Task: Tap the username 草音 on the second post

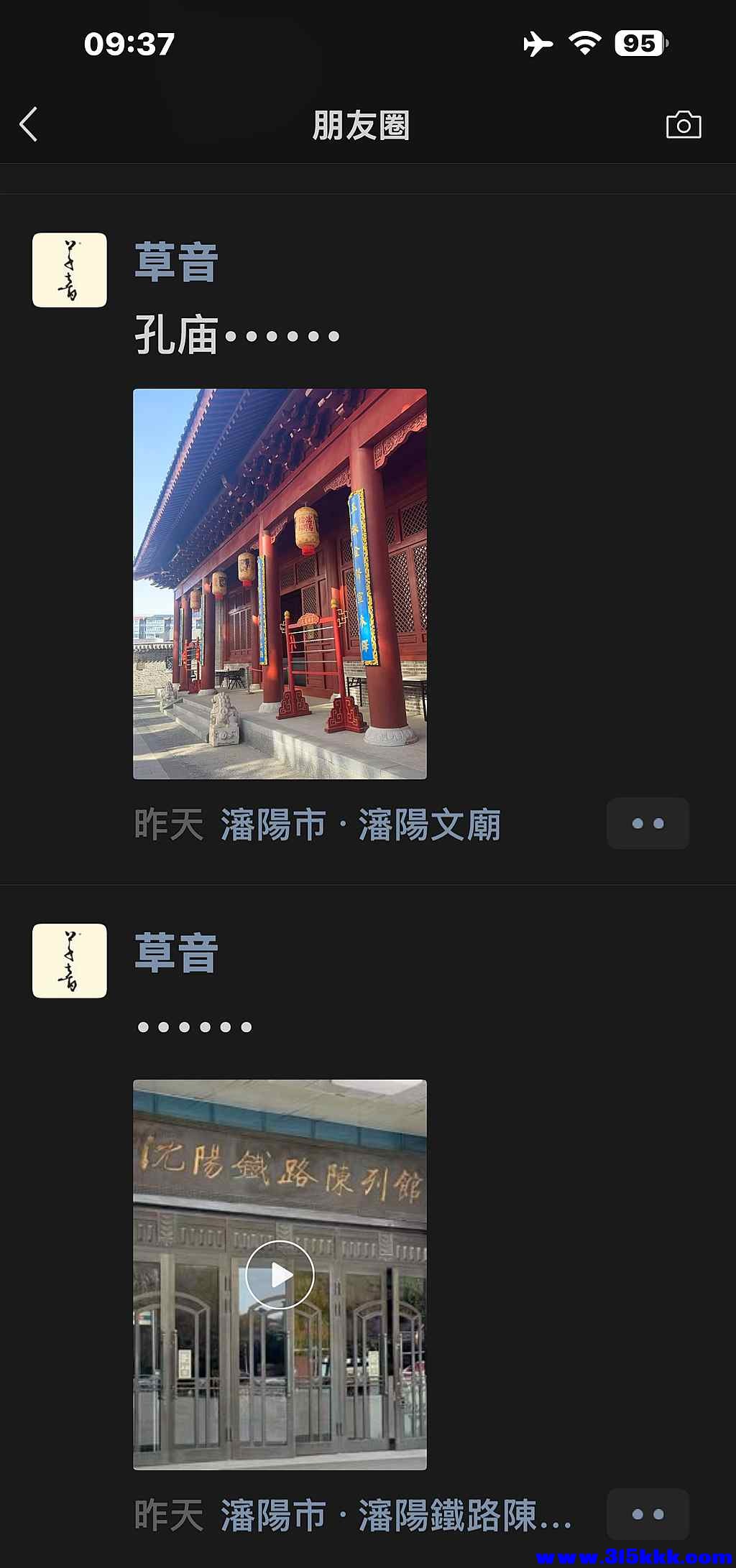Action: click(x=173, y=957)
